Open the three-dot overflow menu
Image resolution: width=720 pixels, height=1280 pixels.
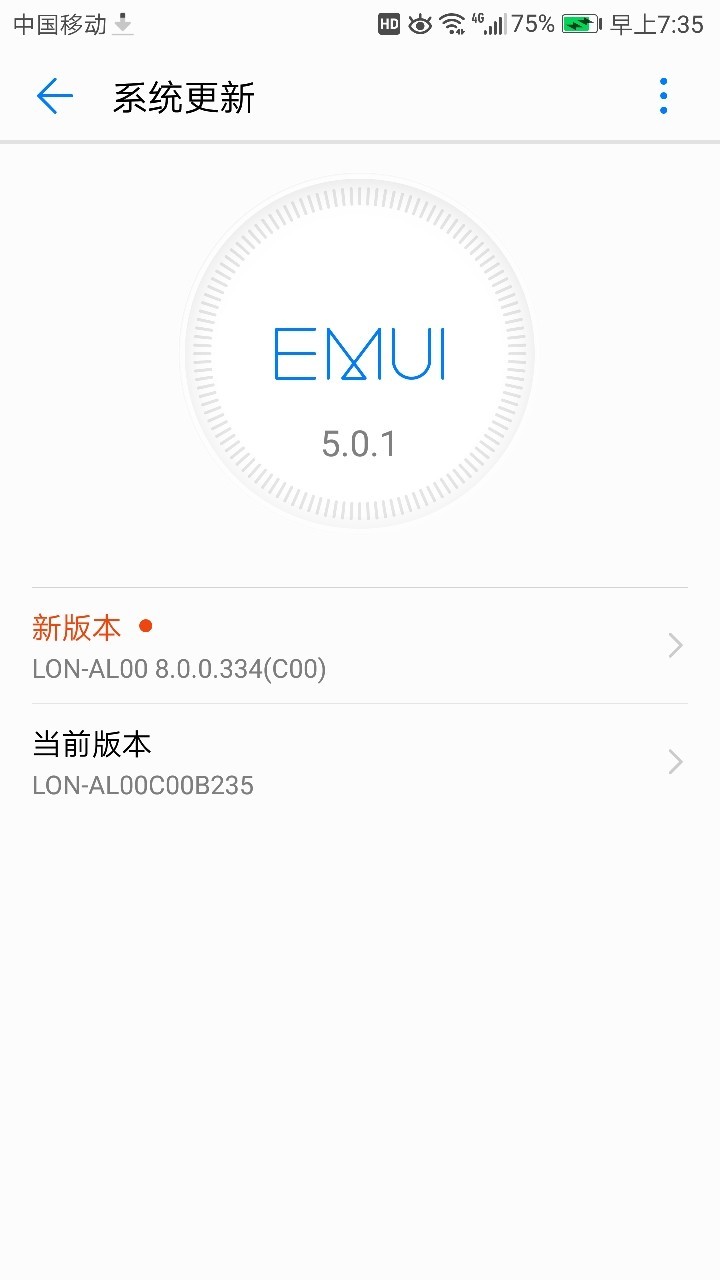coord(663,96)
